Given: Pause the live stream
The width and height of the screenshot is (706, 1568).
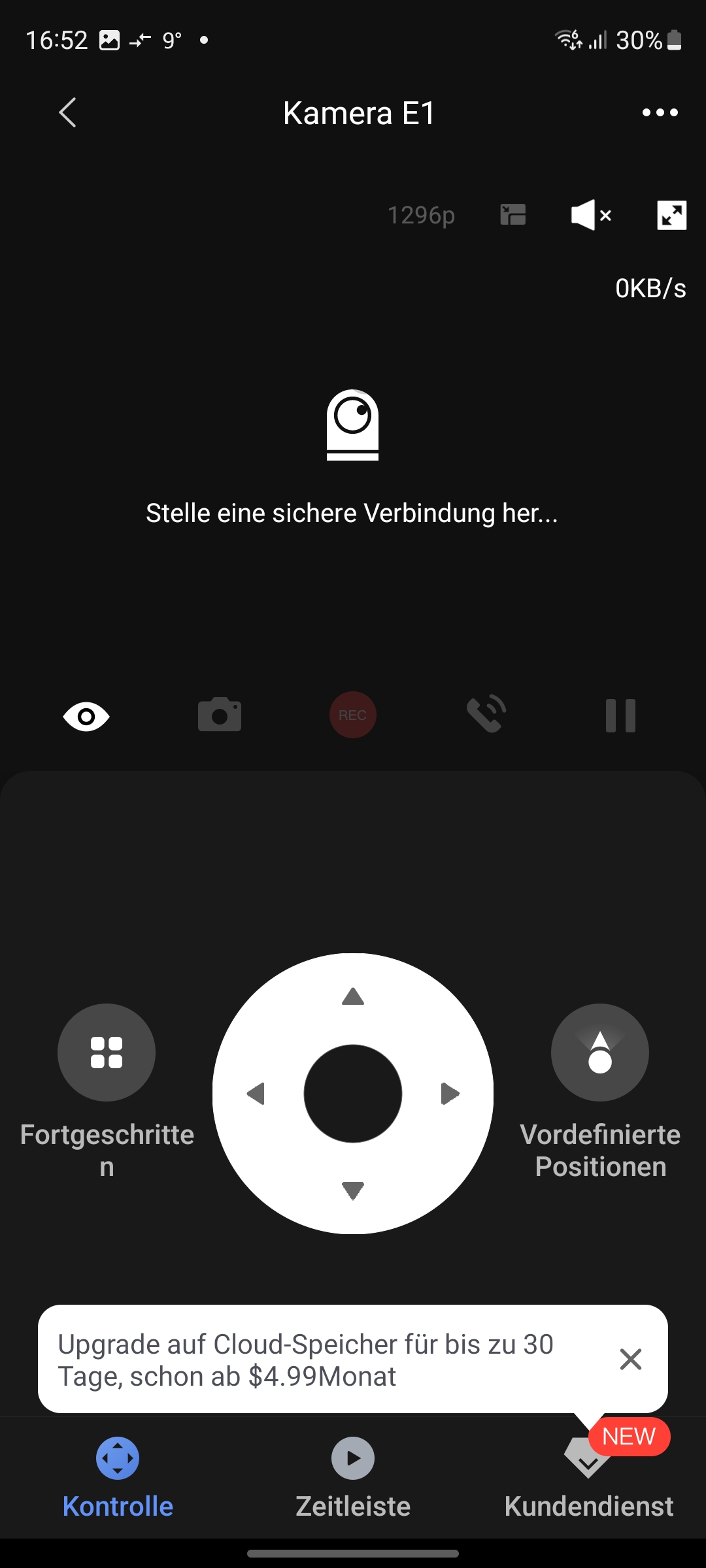Looking at the screenshot, I should click(620, 715).
